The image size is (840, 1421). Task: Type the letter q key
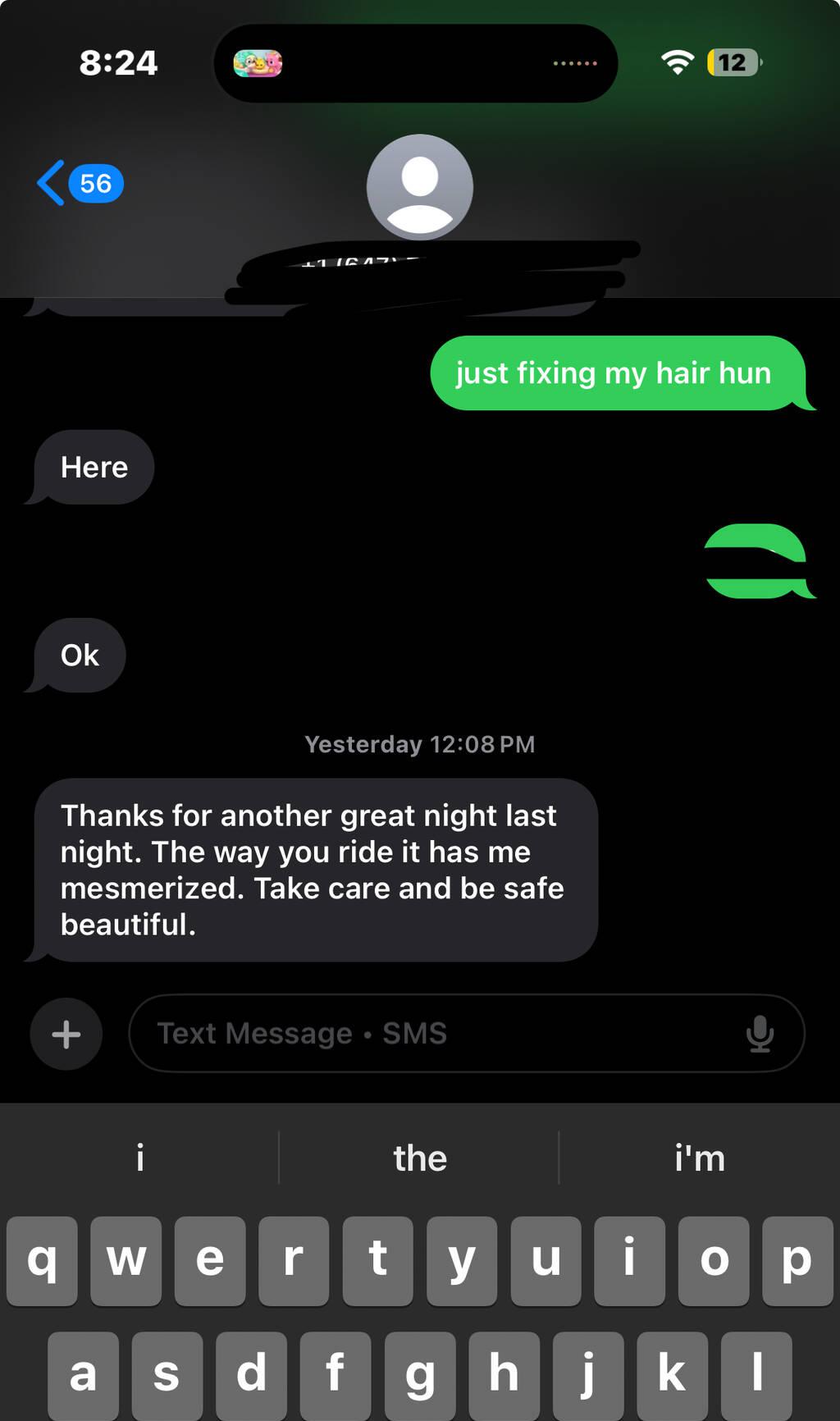(x=43, y=1260)
